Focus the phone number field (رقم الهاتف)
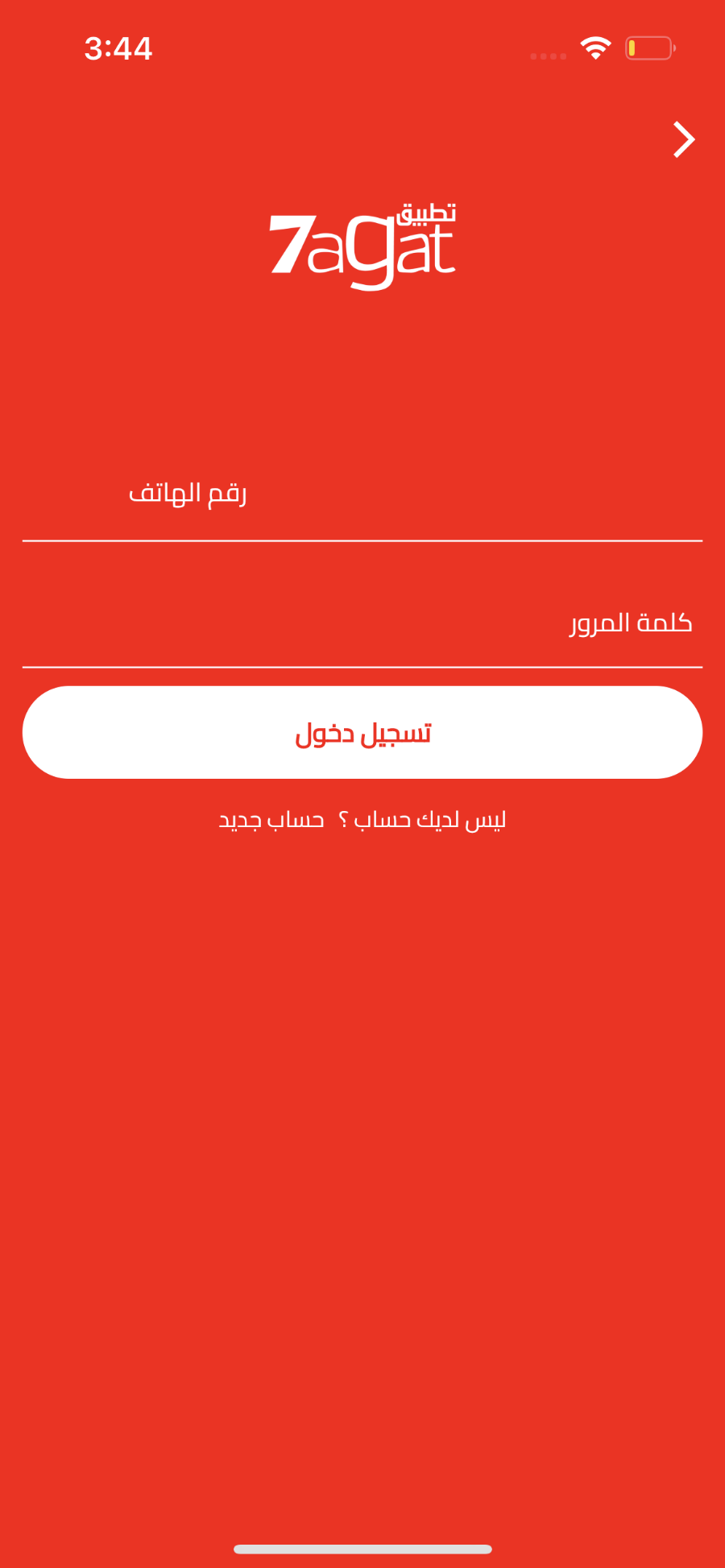The image size is (725, 1568). pos(362,493)
